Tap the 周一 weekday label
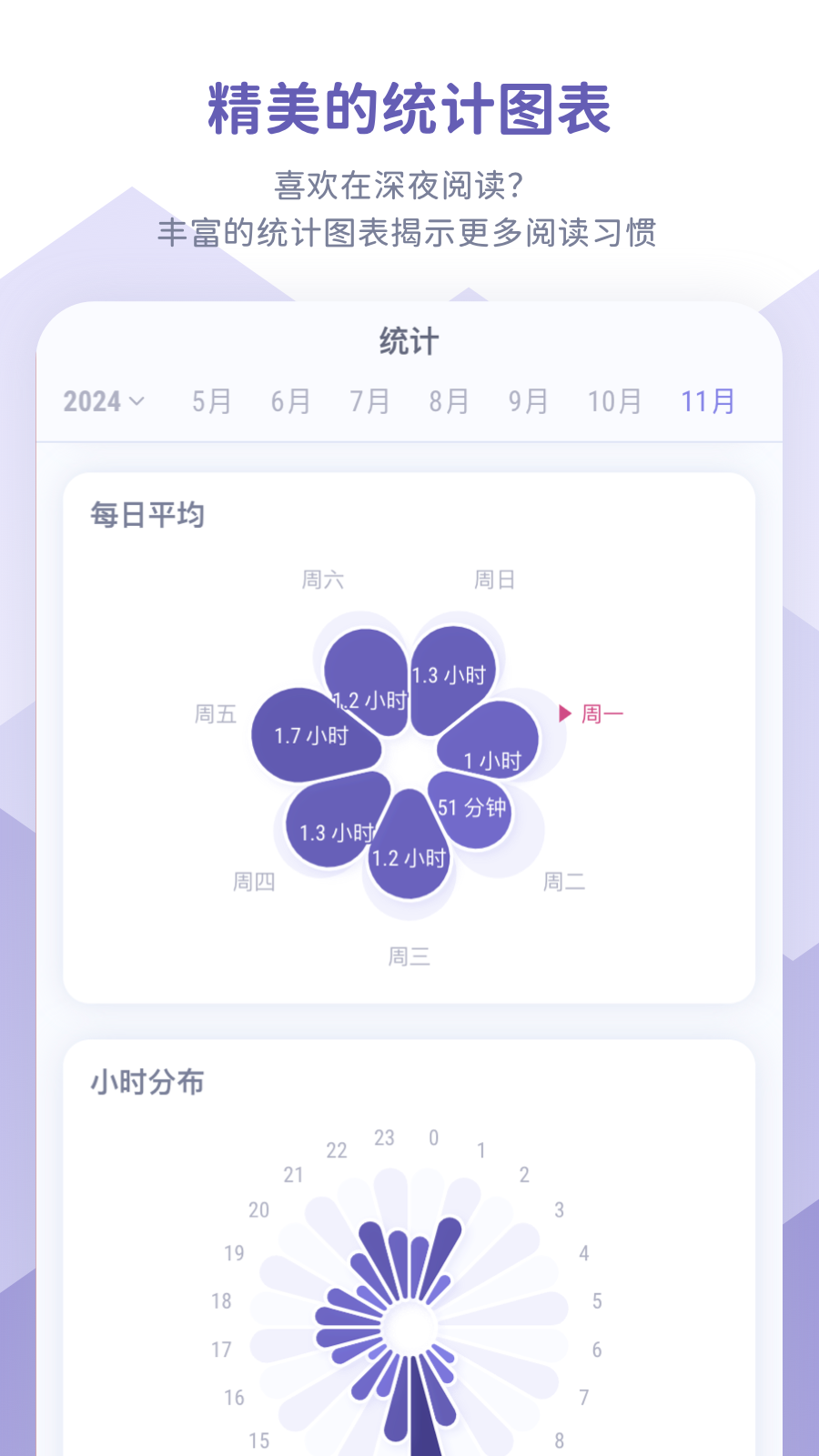This screenshot has height=1456, width=819. (x=602, y=714)
